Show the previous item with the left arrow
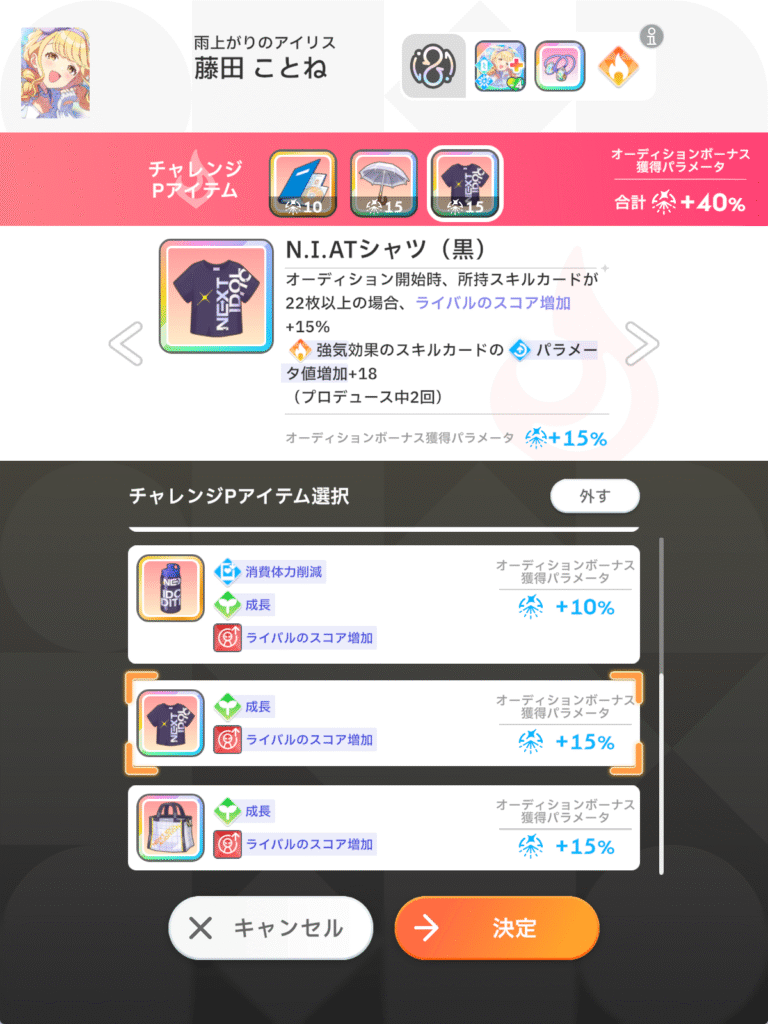Image resolution: width=768 pixels, height=1024 pixels. point(126,344)
